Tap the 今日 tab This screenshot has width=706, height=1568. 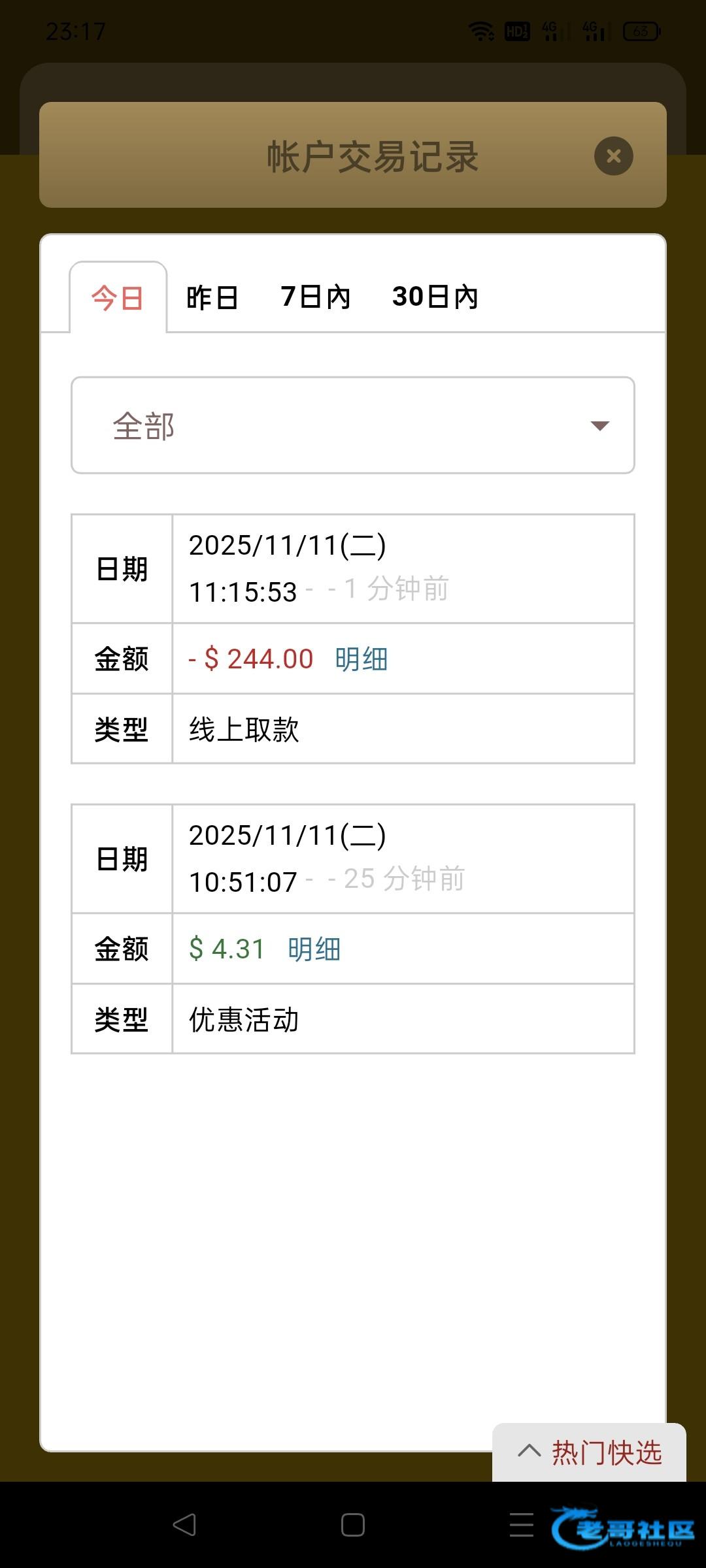click(x=118, y=299)
